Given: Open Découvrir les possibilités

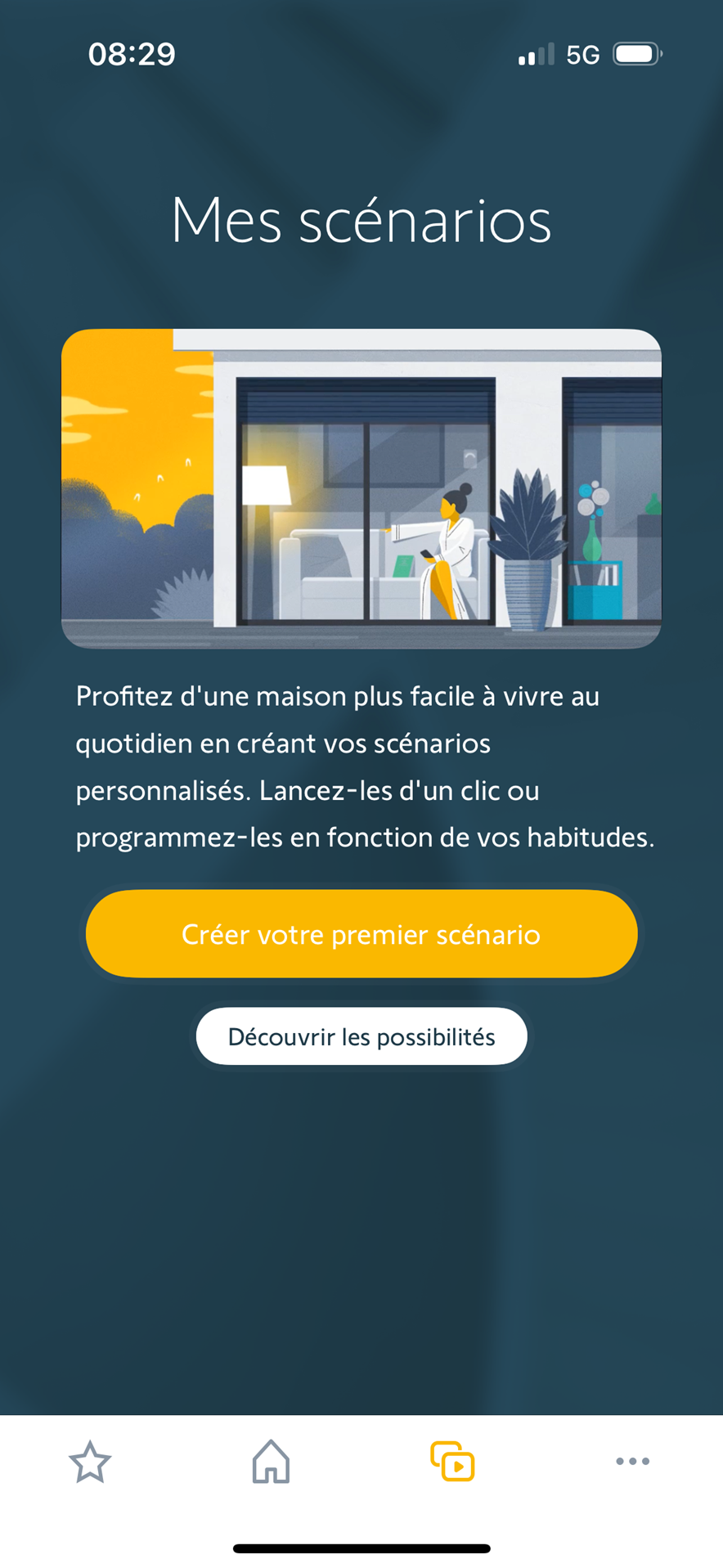Looking at the screenshot, I should tap(361, 1036).
